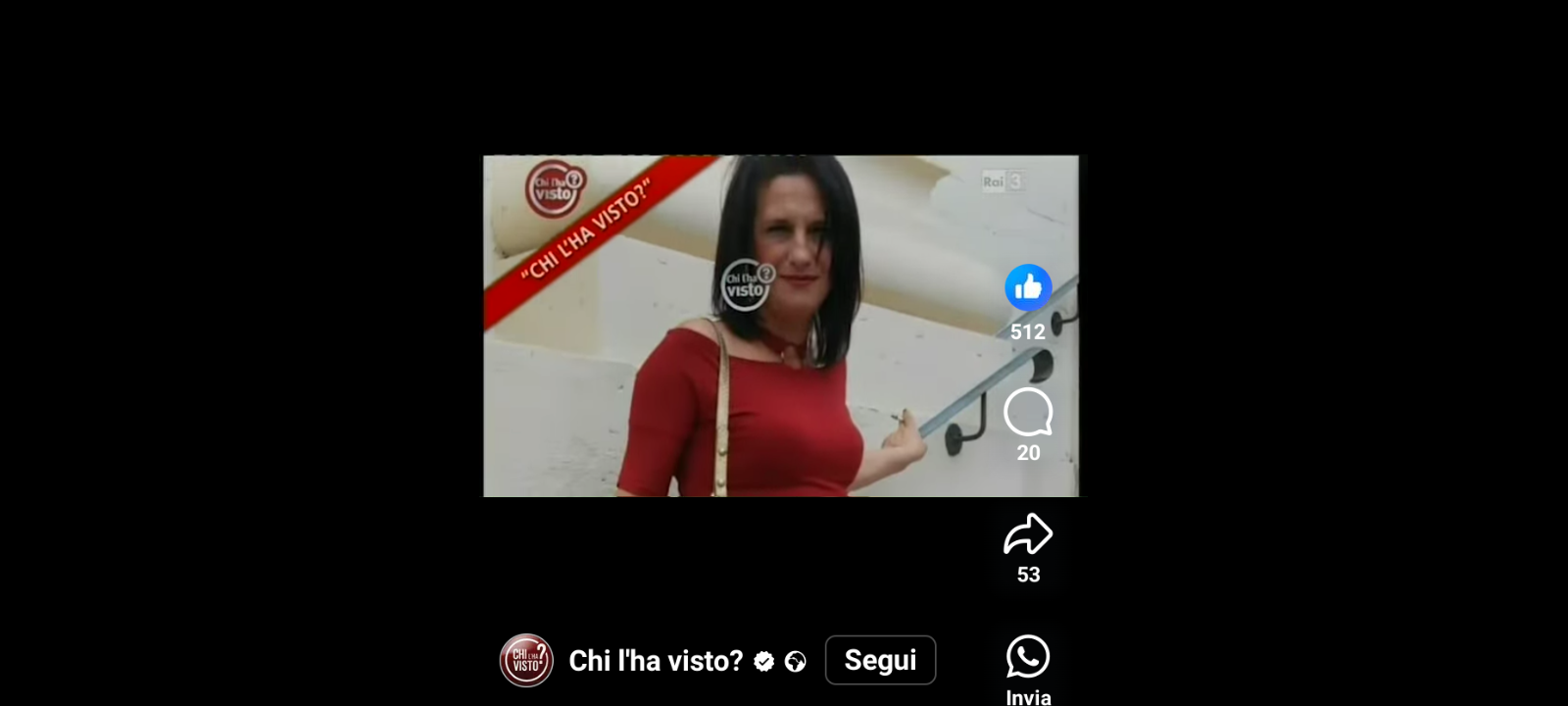Open Chi l'ha visto? page name

pyautogui.click(x=656, y=661)
